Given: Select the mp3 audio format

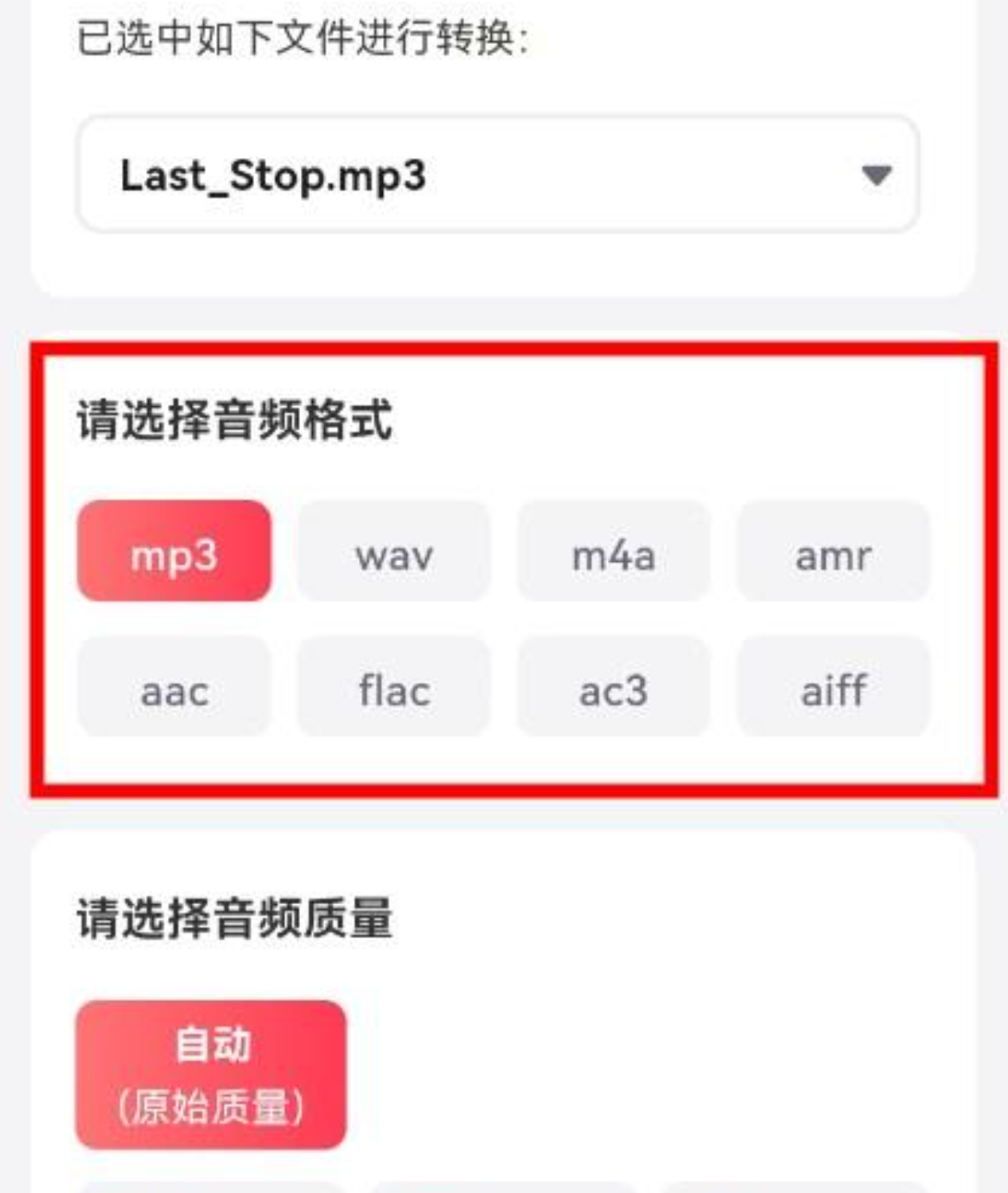Looking at the screenshot, I should [x=174, y=552].
